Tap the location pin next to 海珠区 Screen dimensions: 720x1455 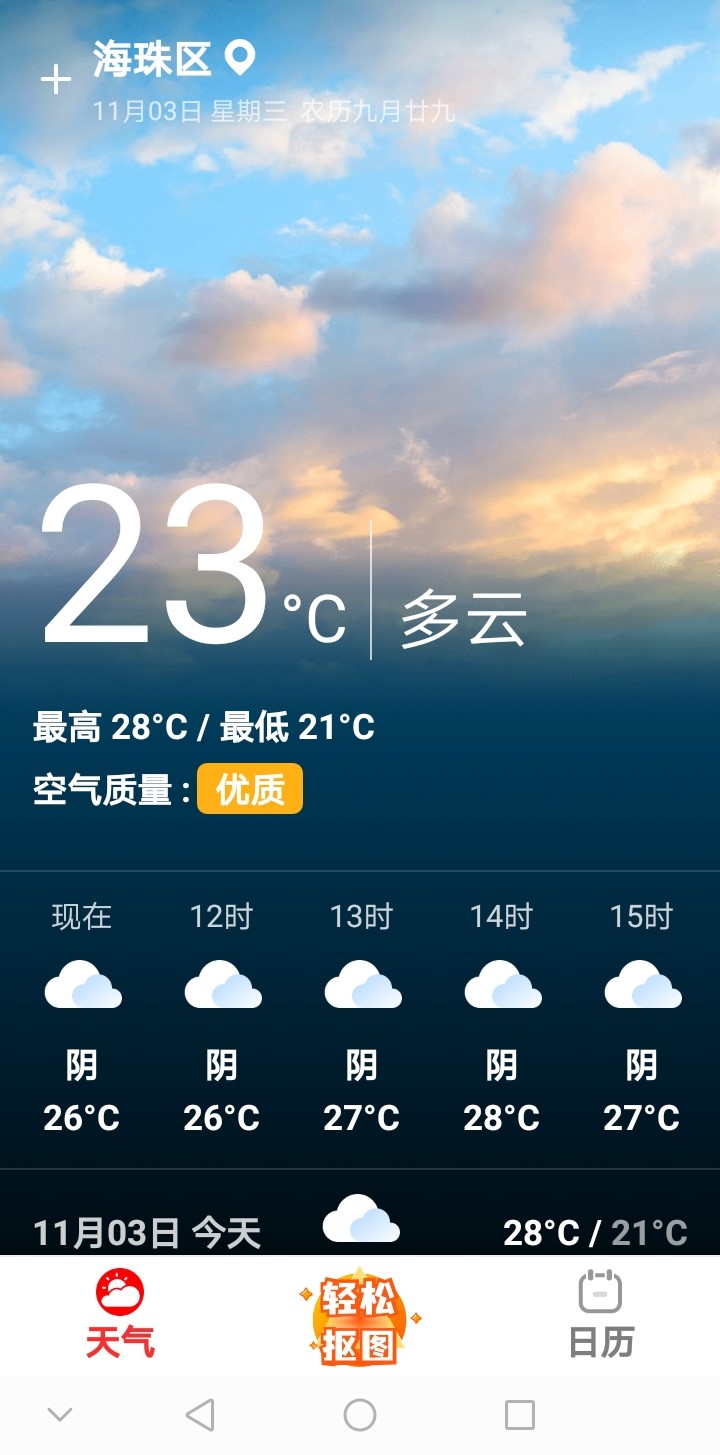pos(237,60)
